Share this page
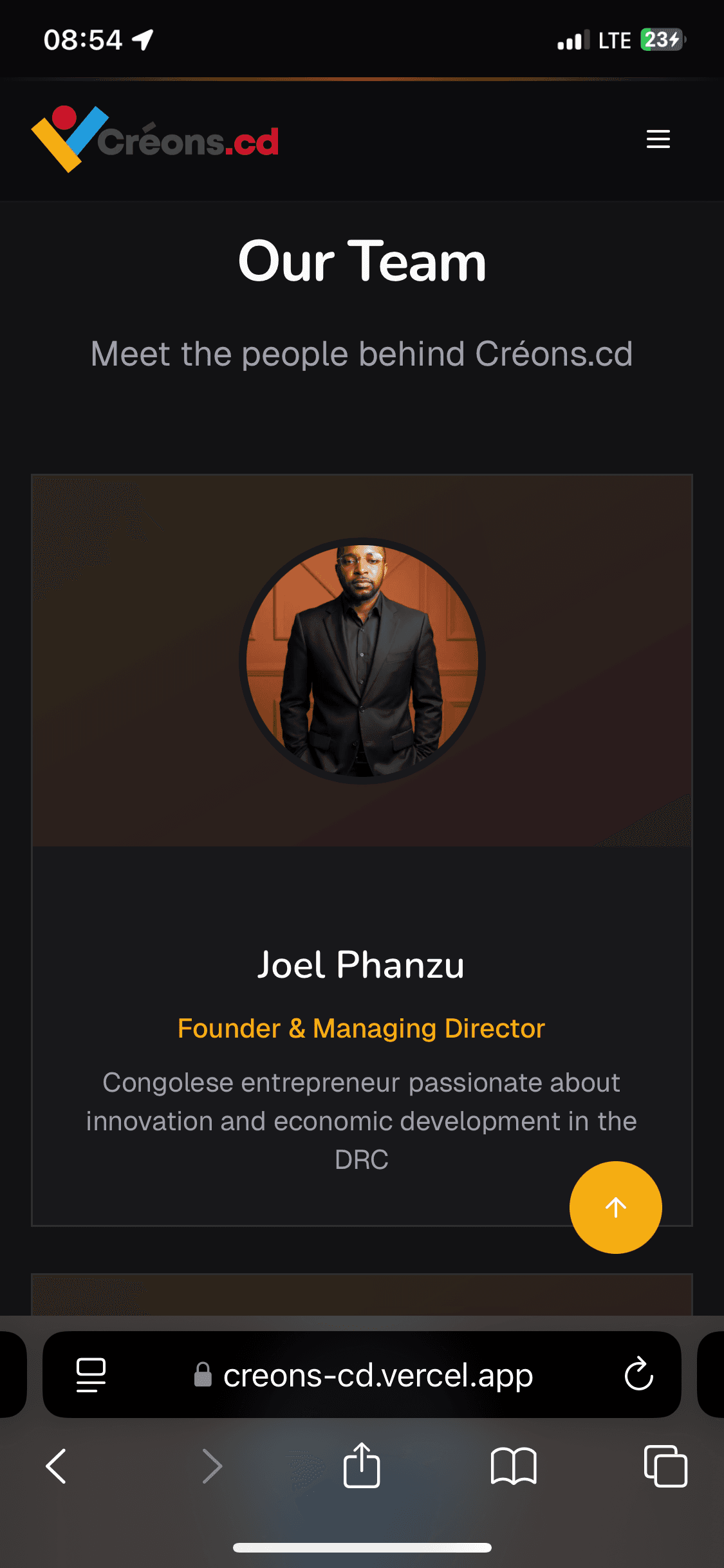Image resolution: width=724 pixels, height=1568 pixels. tap(362, 1466)
